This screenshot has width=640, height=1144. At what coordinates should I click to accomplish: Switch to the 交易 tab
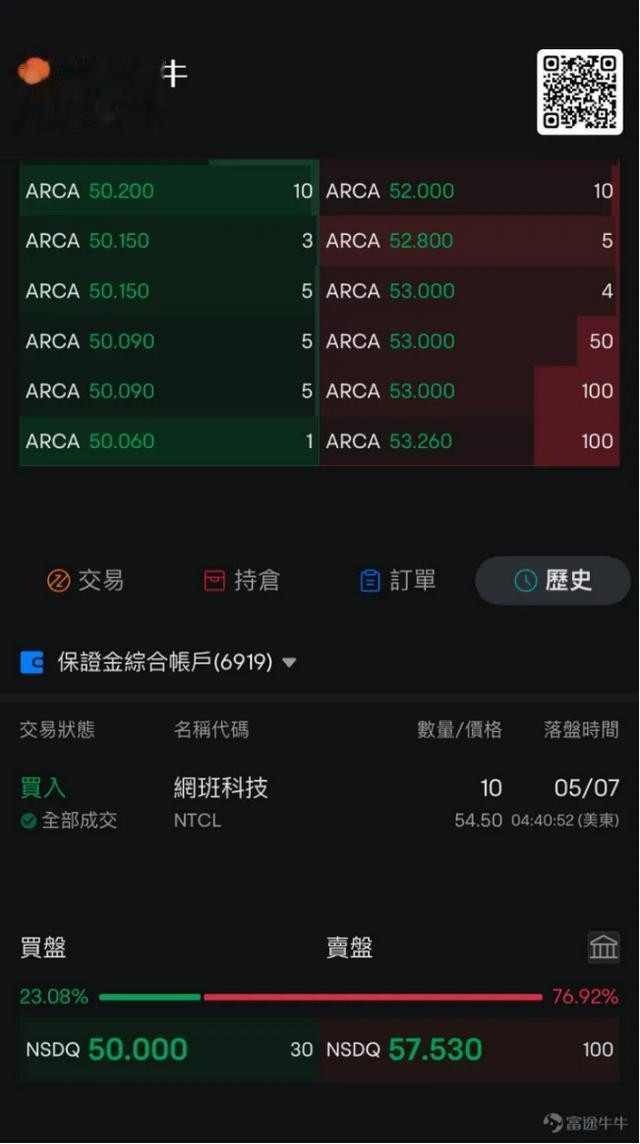(x=85, y=581)
